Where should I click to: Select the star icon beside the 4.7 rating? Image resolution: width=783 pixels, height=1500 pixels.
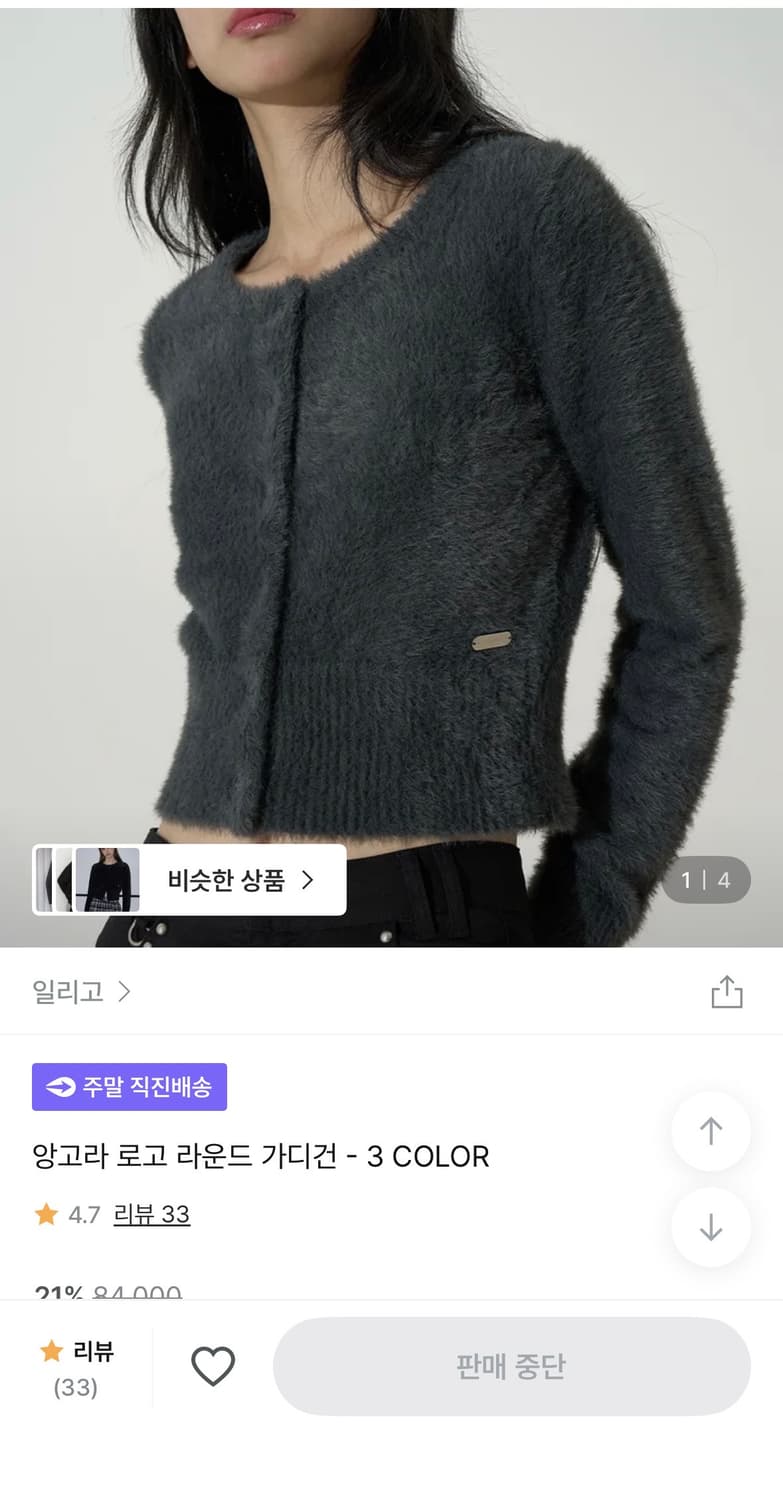(x=45, y=1214)
